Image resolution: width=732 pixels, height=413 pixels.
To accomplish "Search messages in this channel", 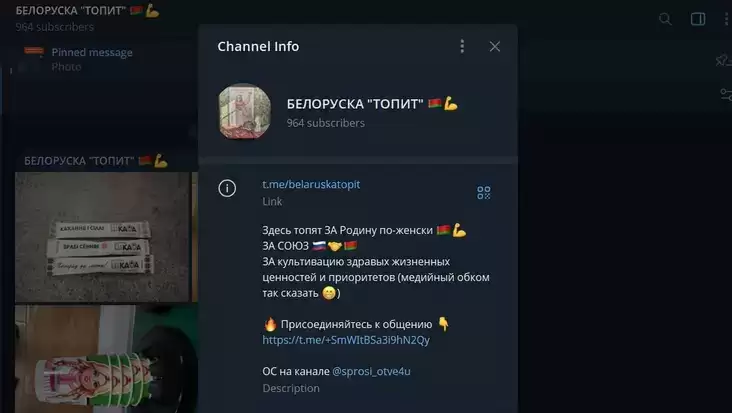I will click(x=665, y=19).
